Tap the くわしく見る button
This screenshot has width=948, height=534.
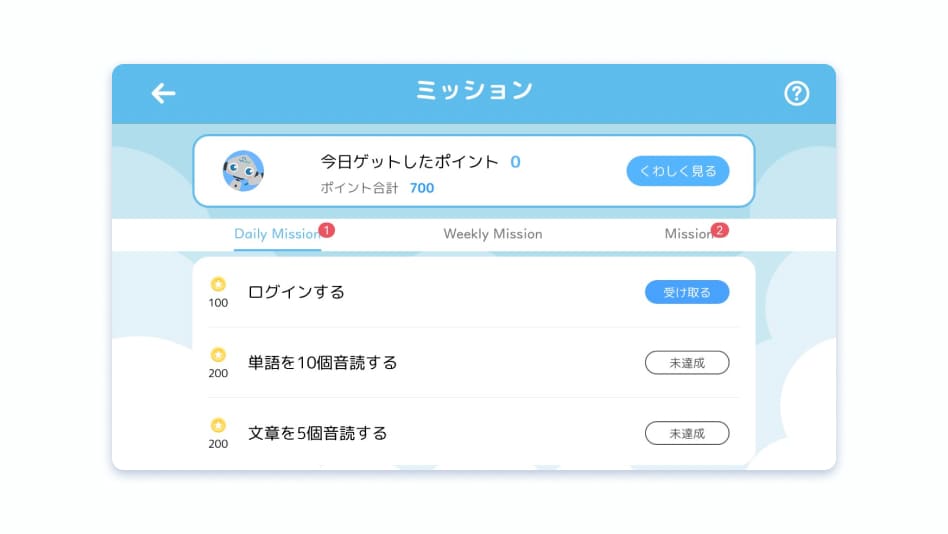677,171
